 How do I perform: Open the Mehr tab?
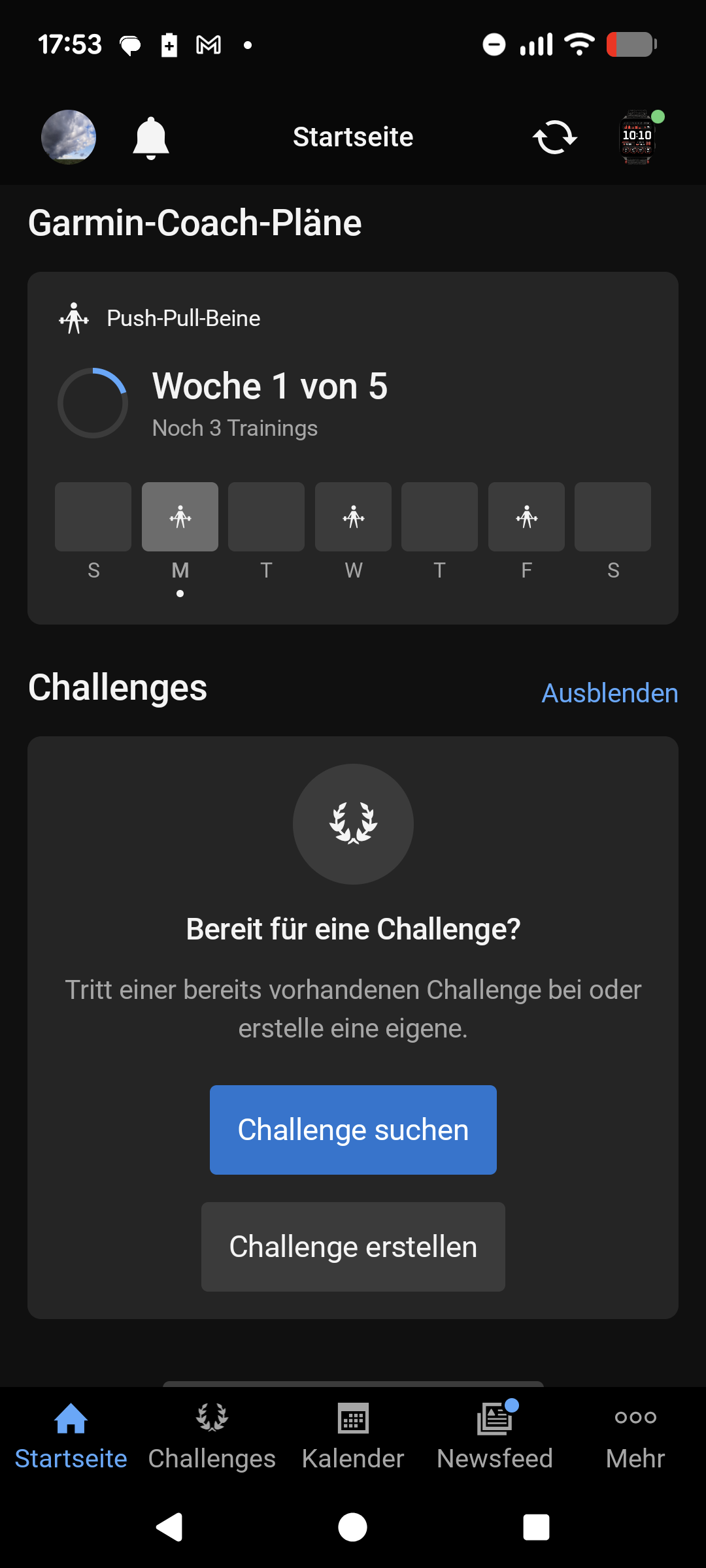click(635, 1435)
